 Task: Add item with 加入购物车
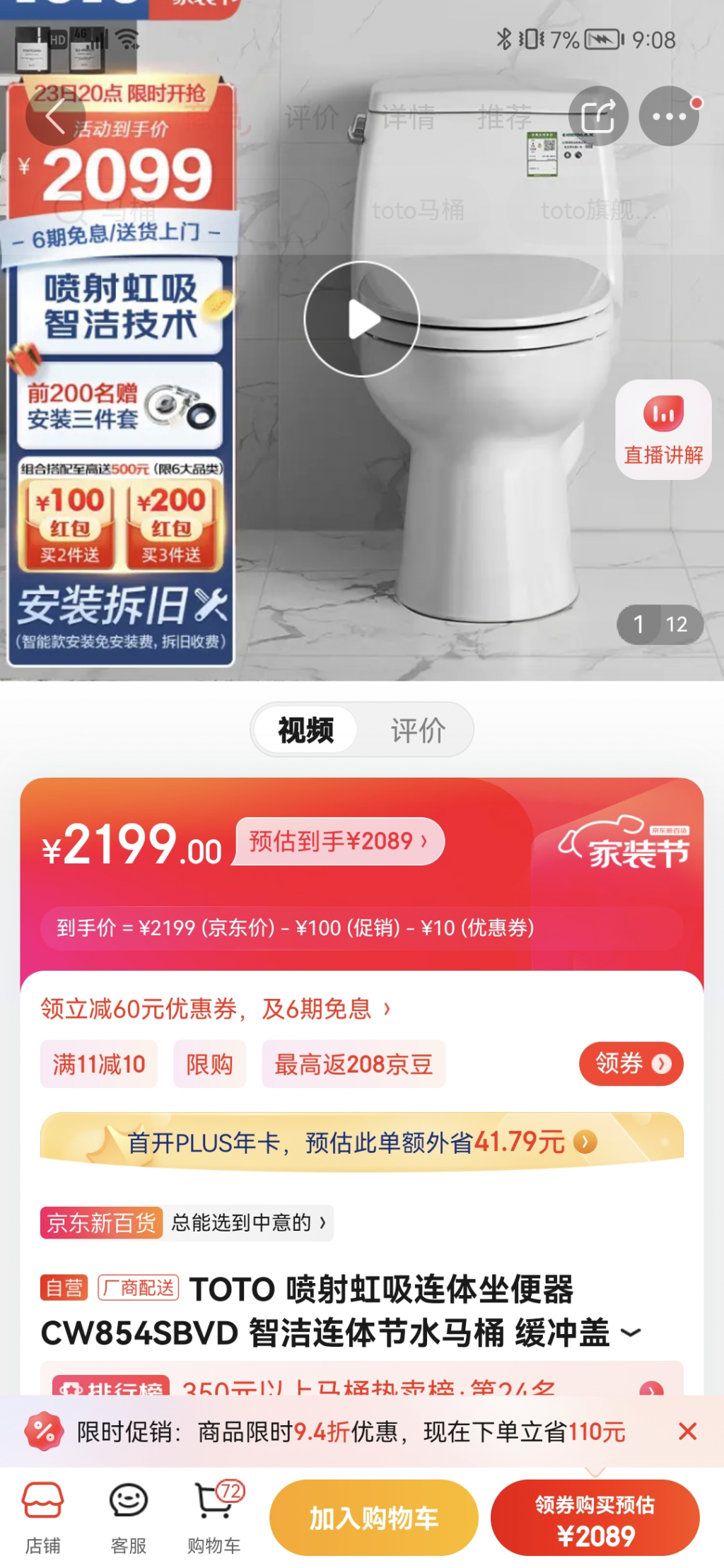(373, 1518)
